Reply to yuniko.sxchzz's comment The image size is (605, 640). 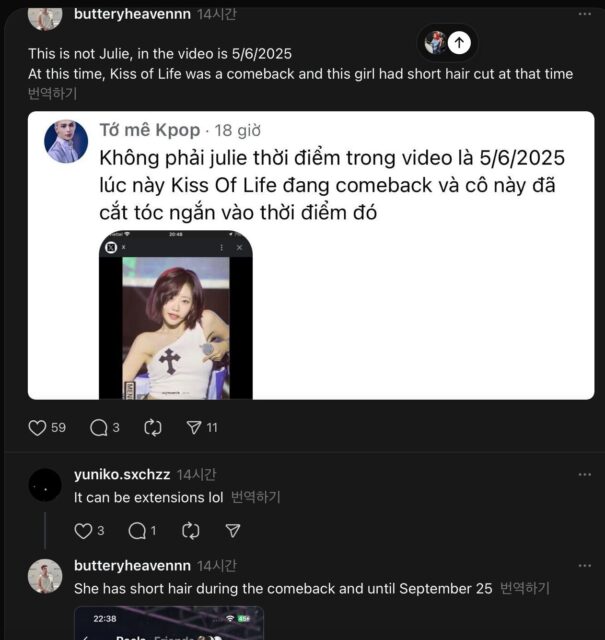coord(138,530)
